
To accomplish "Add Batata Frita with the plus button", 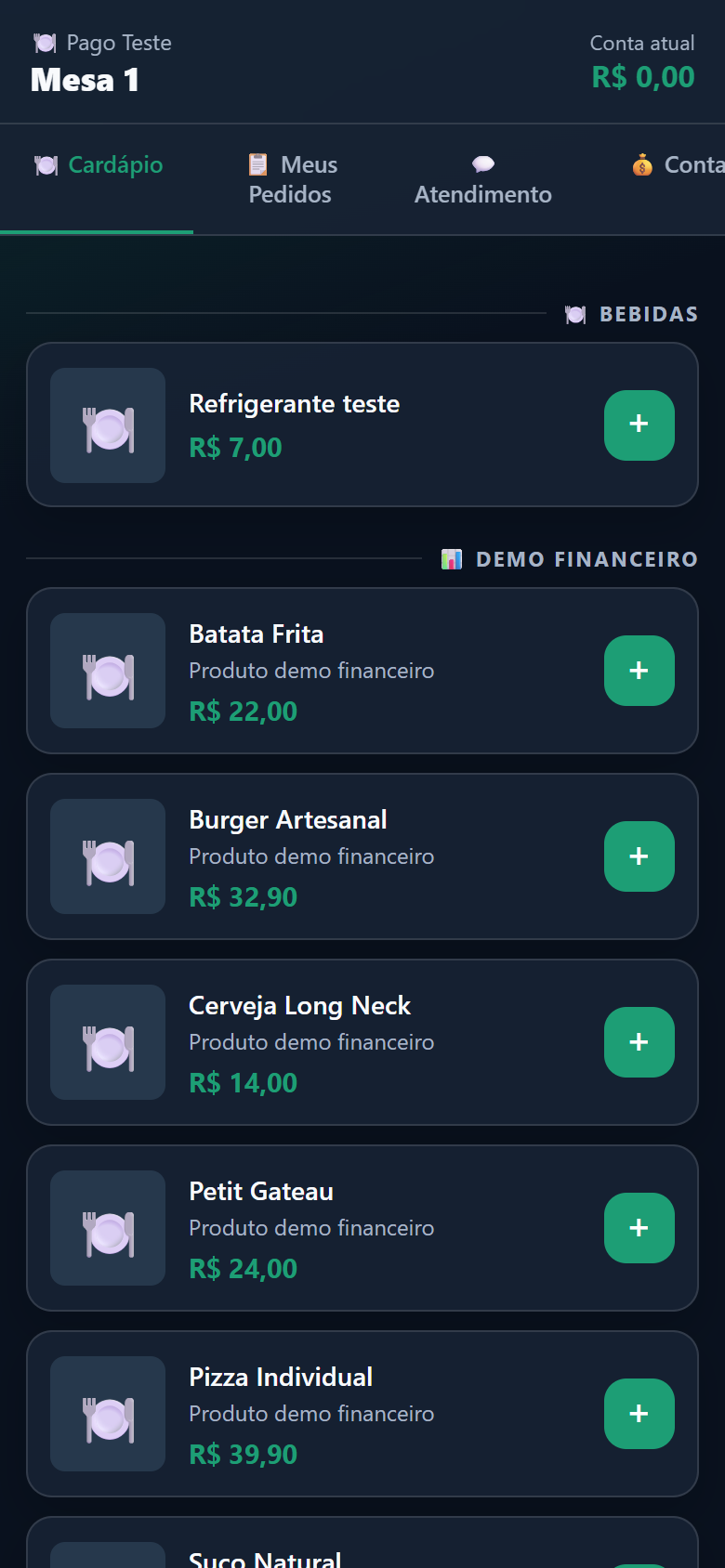I will tap(639, 671).
